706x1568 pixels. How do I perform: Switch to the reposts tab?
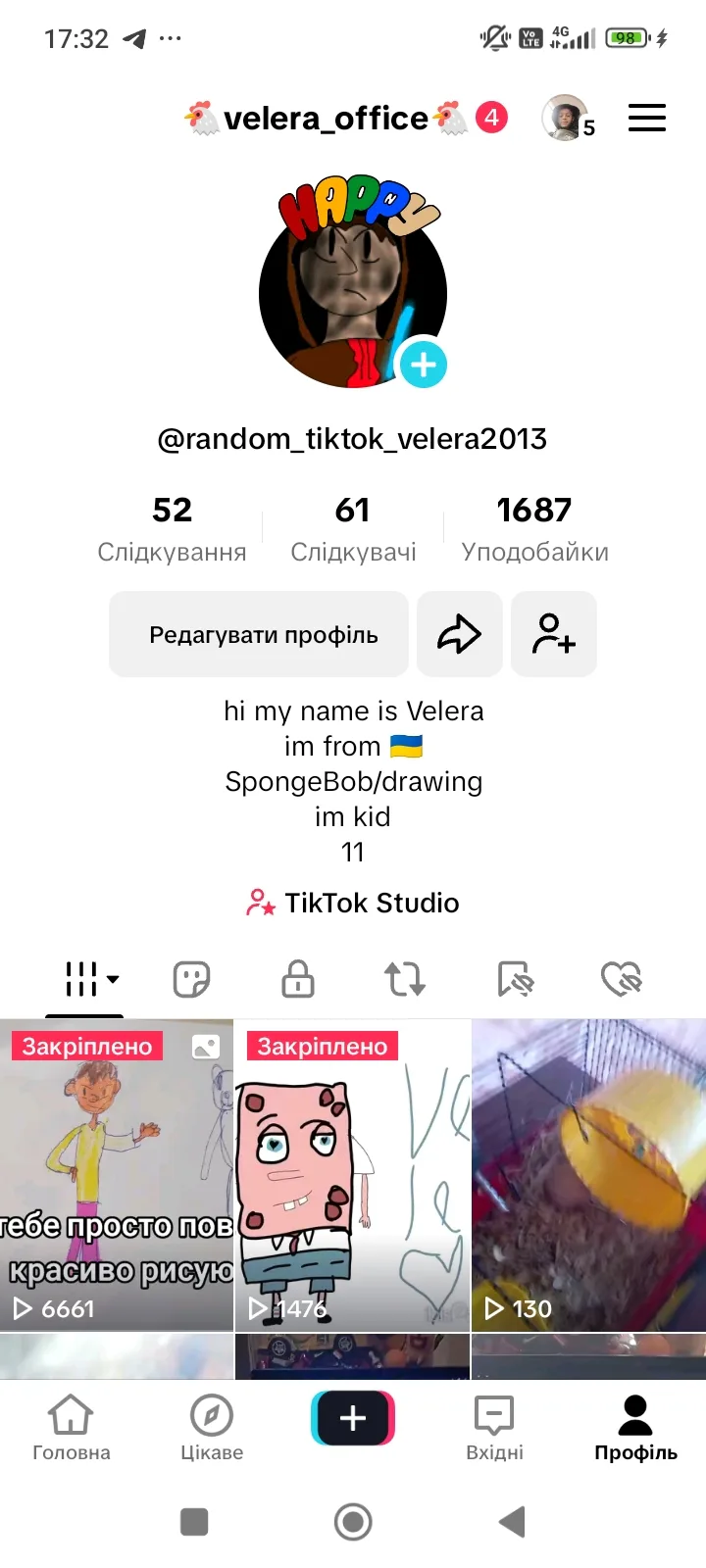(404, 978)
